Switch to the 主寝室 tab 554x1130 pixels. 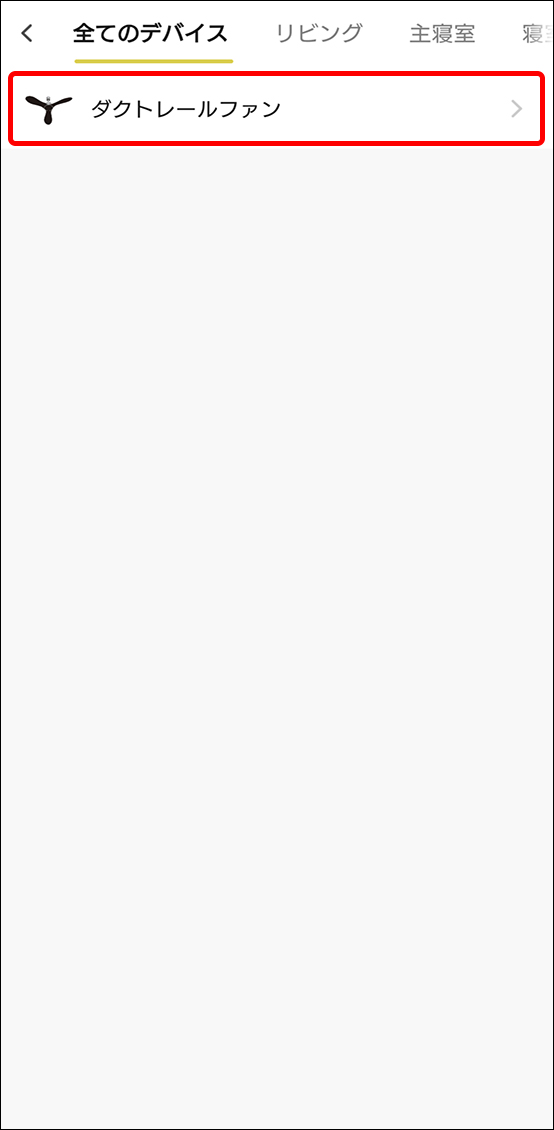(442, 34)
